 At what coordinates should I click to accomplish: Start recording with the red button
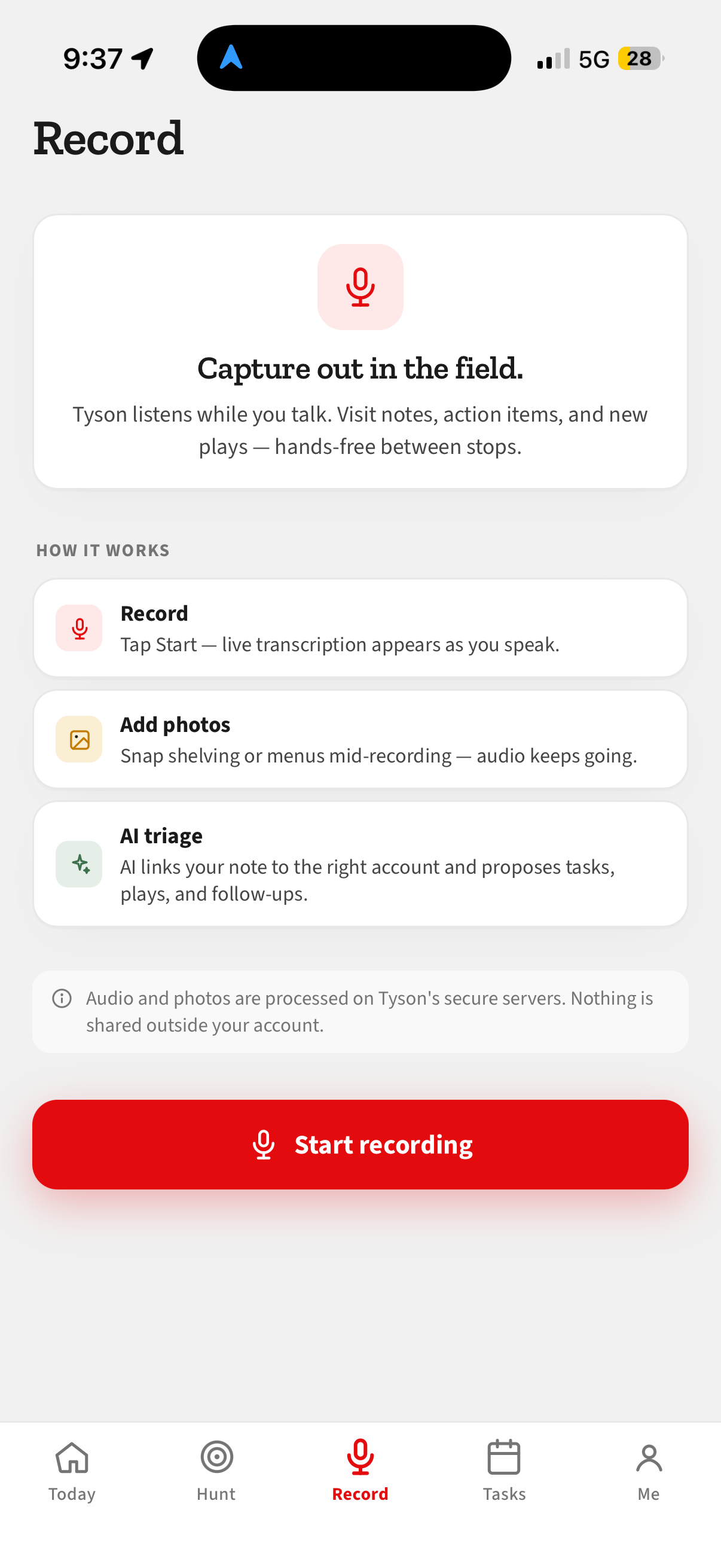(x=360, y=1145)
